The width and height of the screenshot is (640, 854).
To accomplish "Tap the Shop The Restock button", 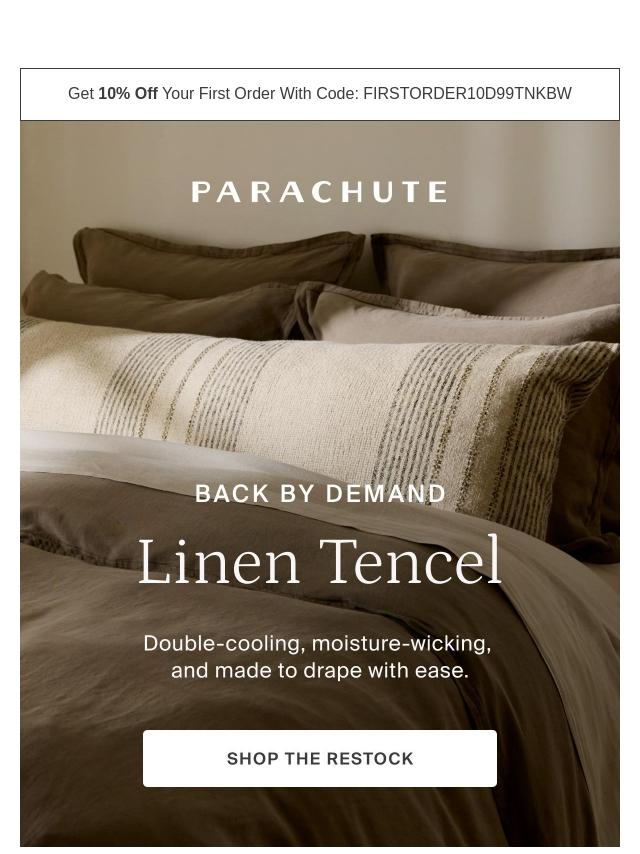I will [x=320, y=758].
